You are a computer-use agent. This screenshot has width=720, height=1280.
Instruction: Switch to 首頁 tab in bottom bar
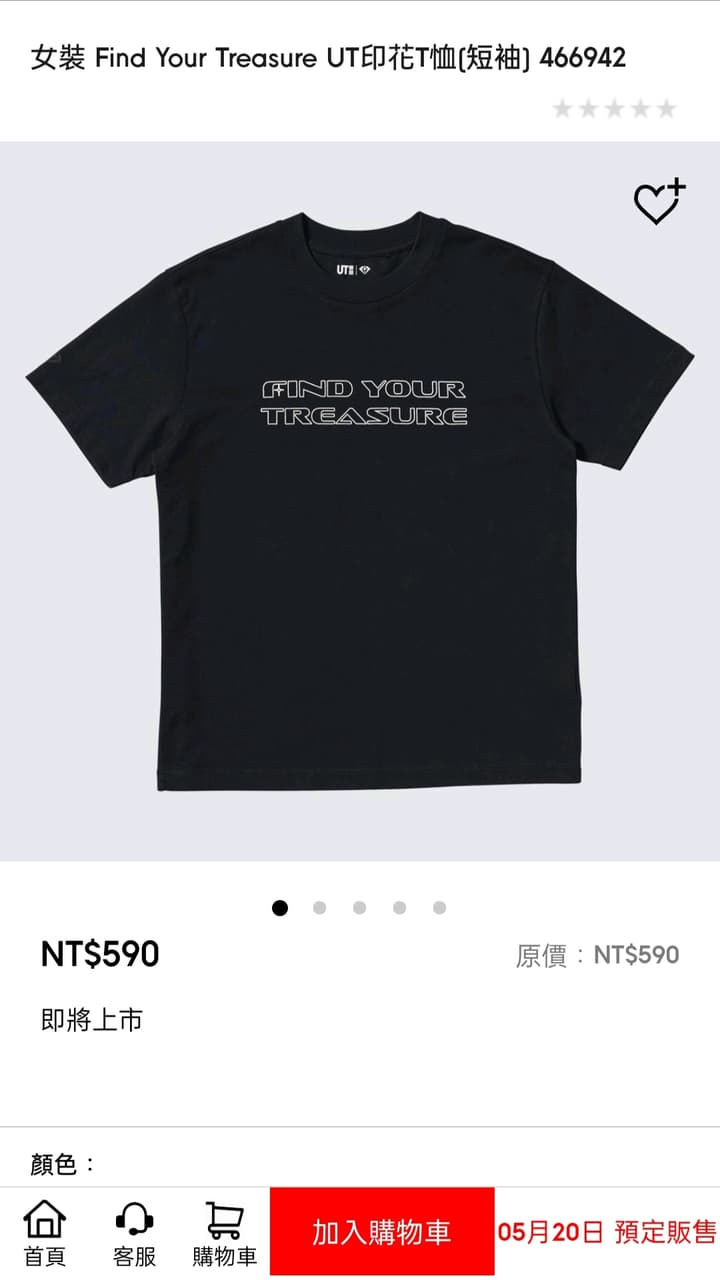pos(46,1231)
